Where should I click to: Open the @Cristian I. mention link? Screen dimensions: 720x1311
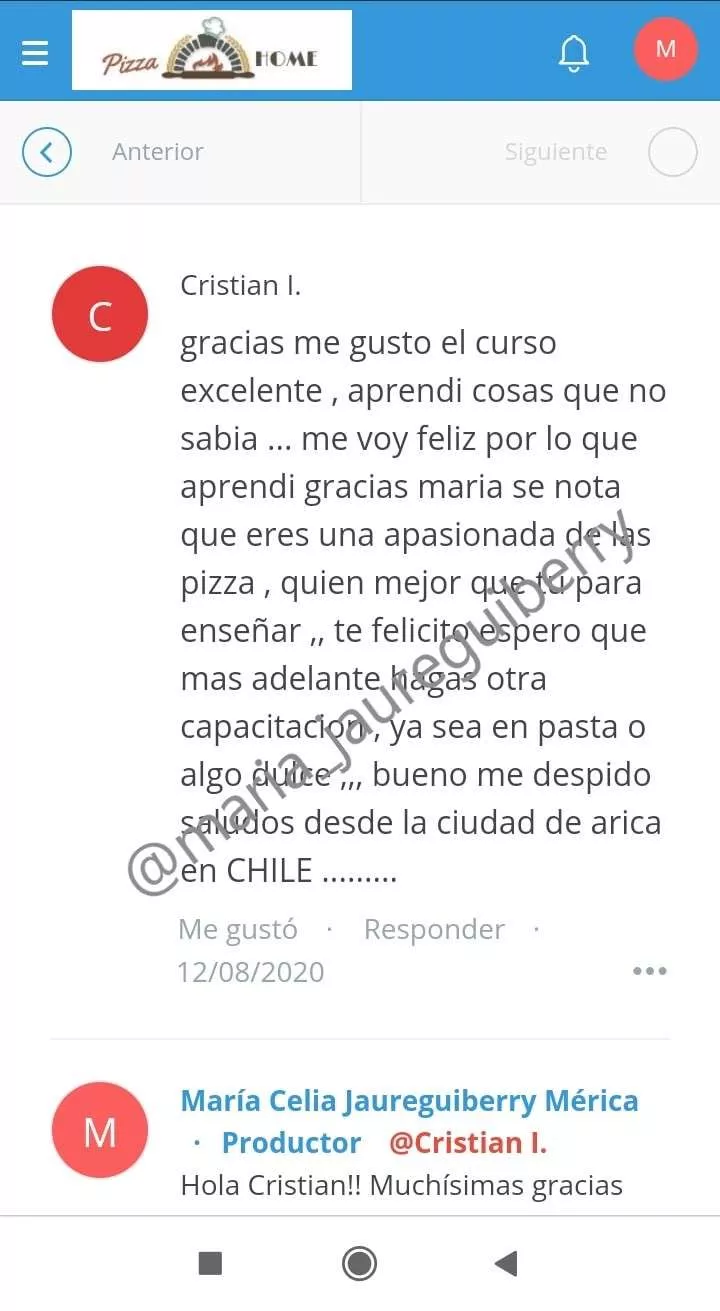click(468, 1142)
